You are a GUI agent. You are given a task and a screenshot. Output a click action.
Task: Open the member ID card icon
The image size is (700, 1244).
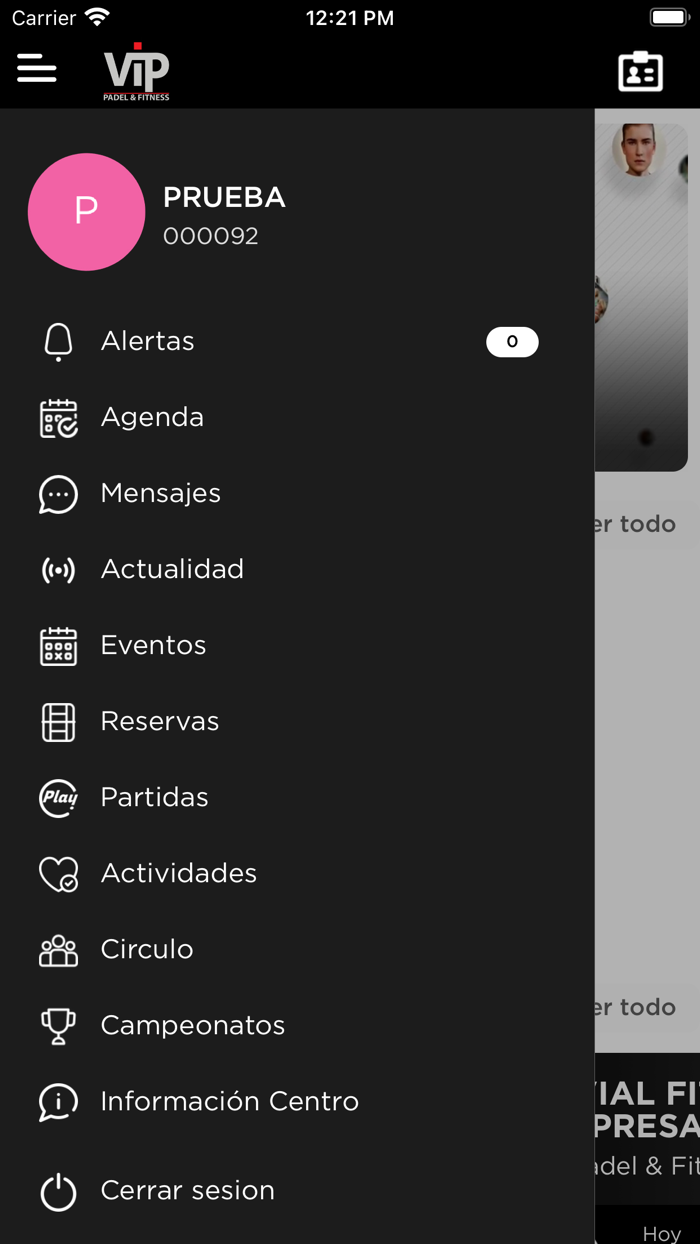pyautogui.click(x=640, y=72)
